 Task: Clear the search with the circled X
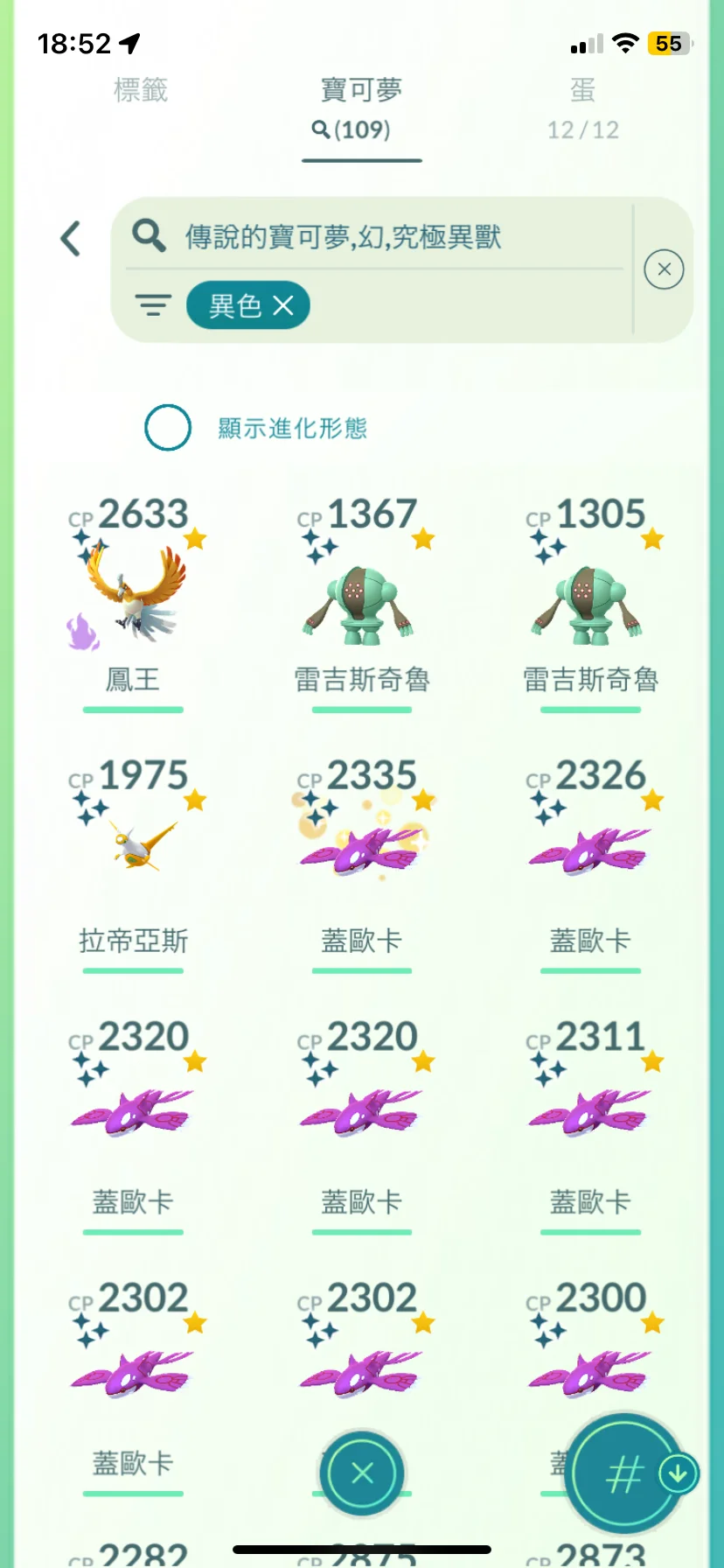coord(664,269)
